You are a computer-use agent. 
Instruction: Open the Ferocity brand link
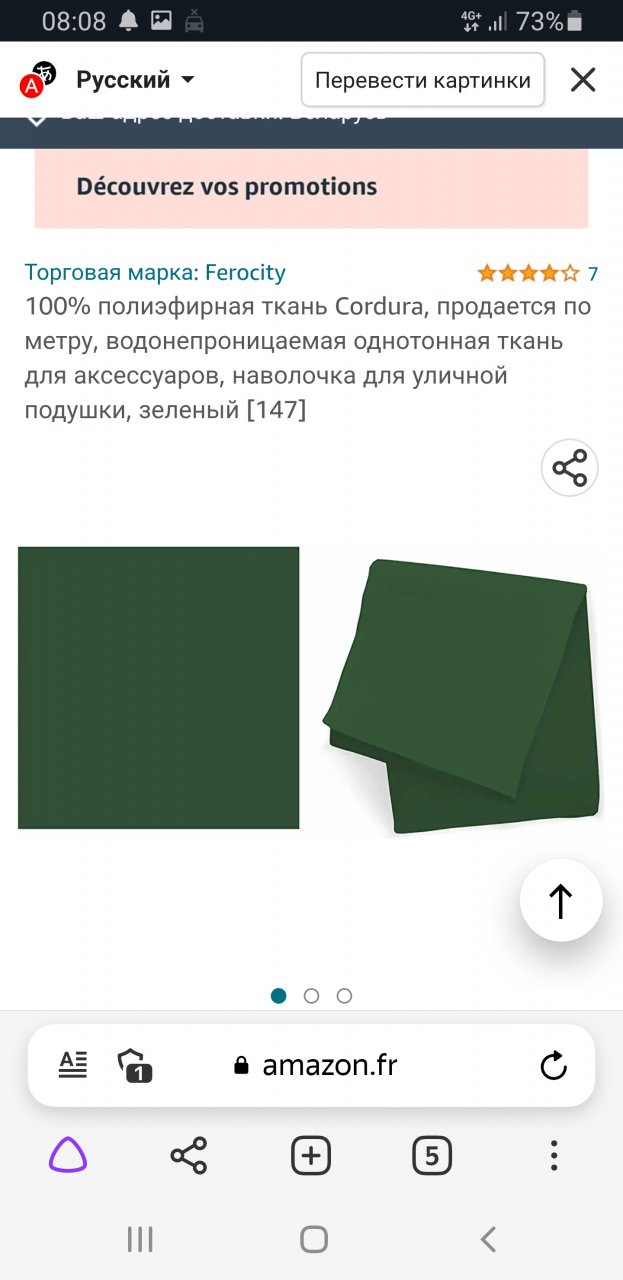pos(155,272)
